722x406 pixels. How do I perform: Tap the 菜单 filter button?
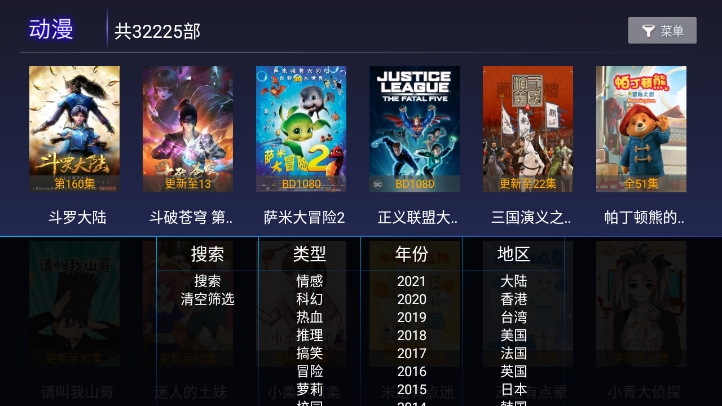coord(662,31)
